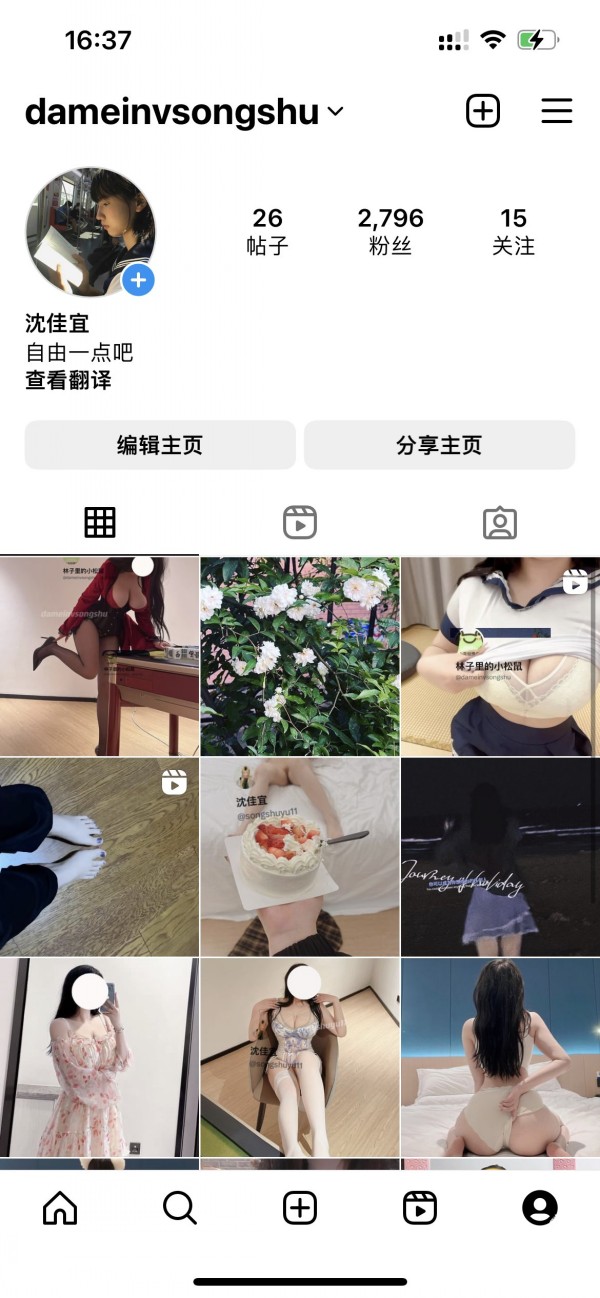Open Search in the bottom navigation

point(180,1209)
